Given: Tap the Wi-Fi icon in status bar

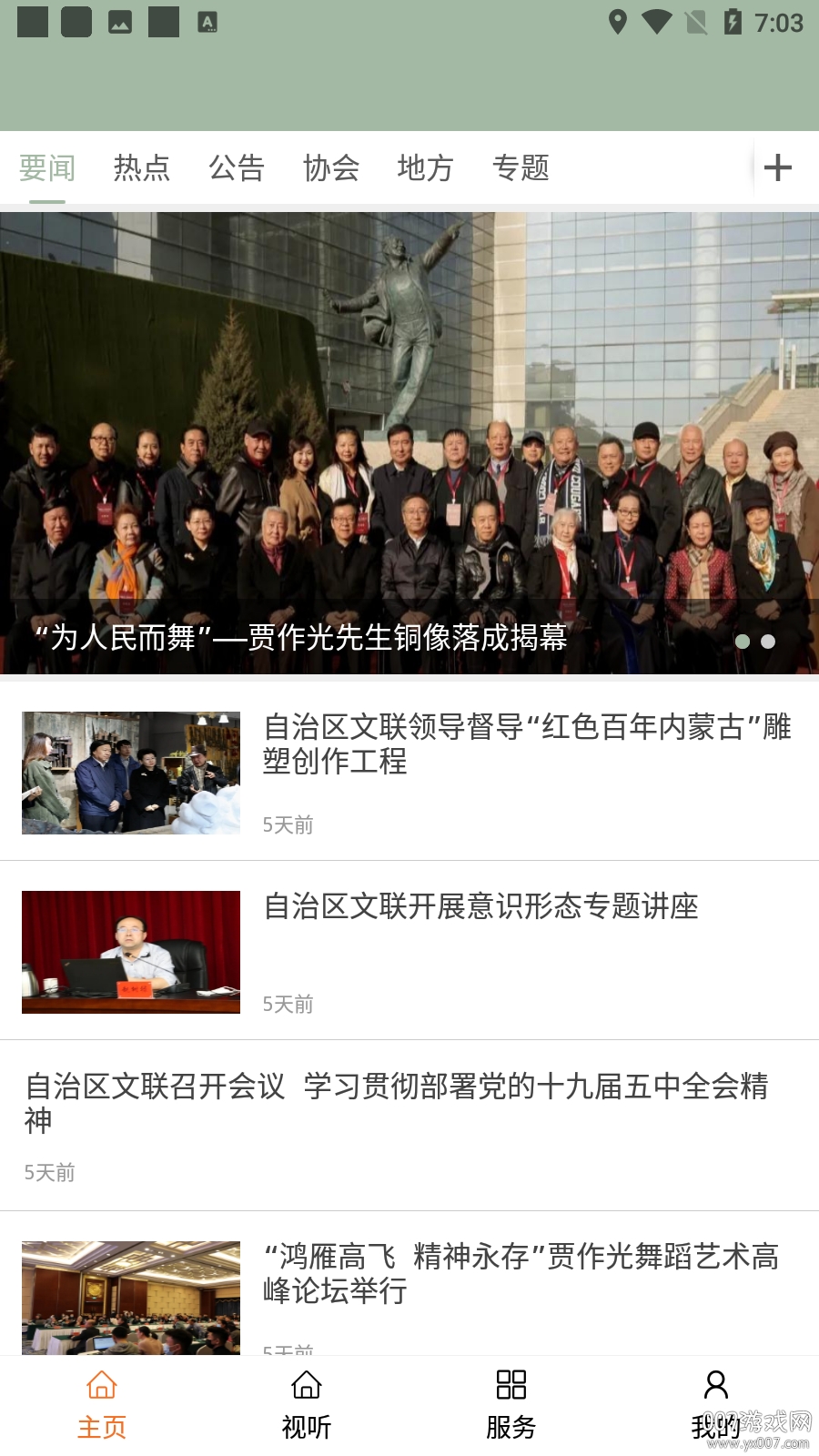Looking at the screenshot, I should pos(653,23).
